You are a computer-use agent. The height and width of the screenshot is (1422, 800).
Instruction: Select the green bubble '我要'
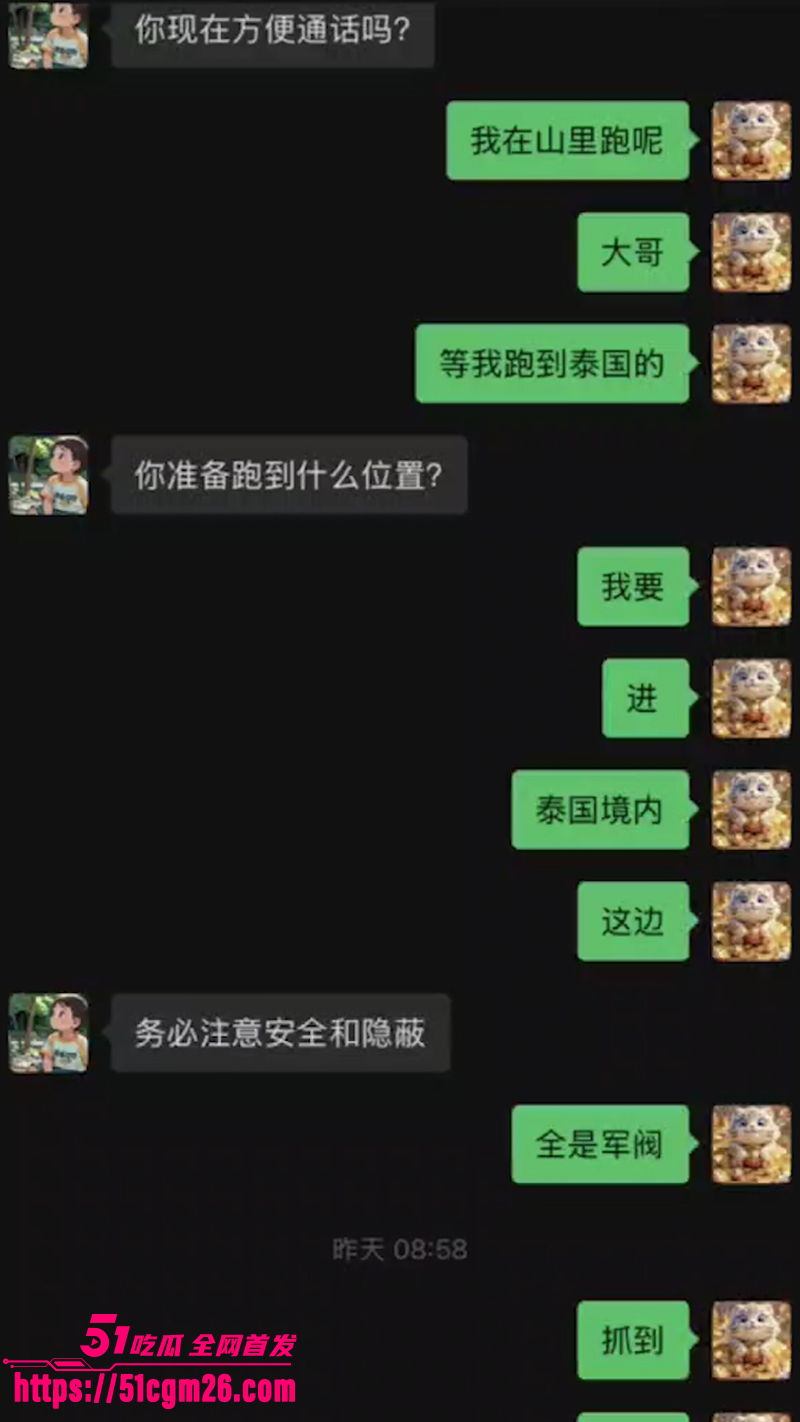(633, 587)
